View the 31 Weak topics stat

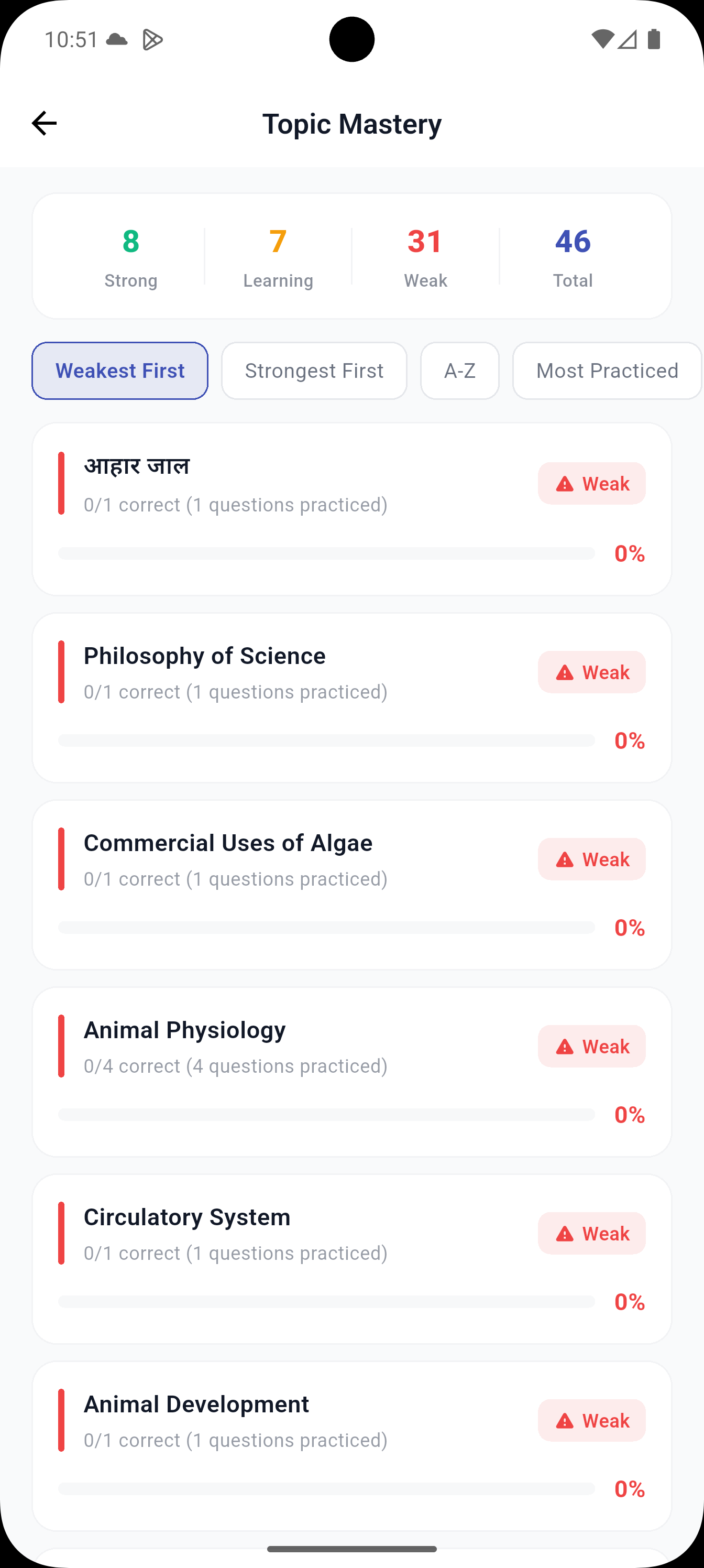point(425,255)
